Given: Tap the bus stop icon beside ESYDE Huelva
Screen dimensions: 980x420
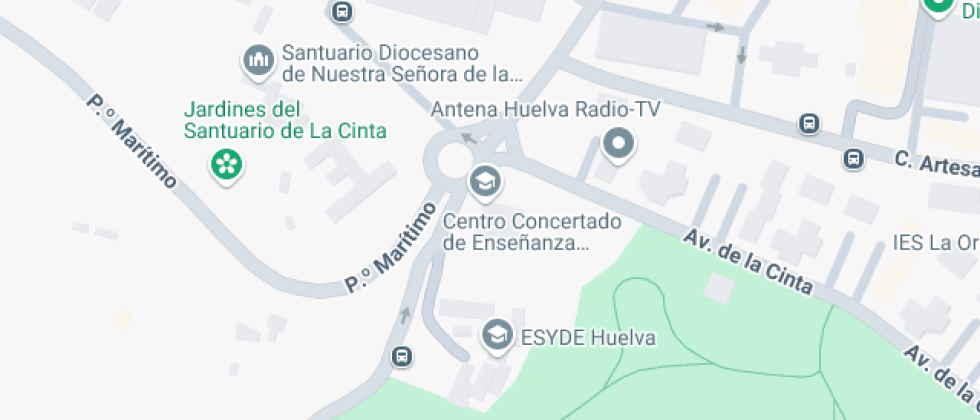Looking at the screenshot, I should 402,356.
